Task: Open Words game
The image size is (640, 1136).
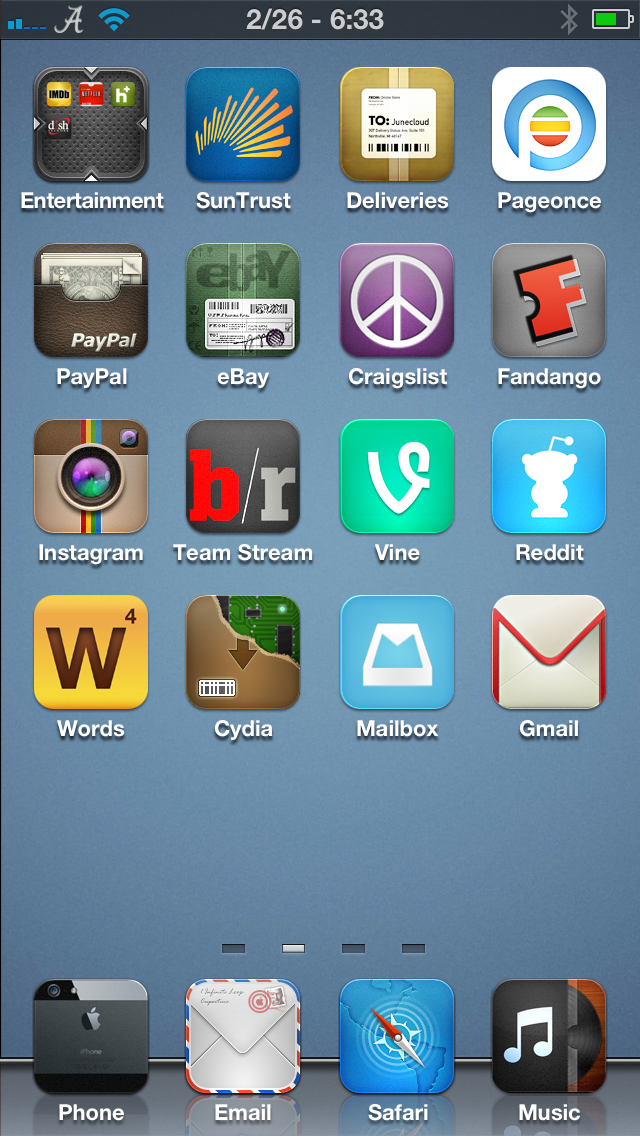Action: [91, 652]
